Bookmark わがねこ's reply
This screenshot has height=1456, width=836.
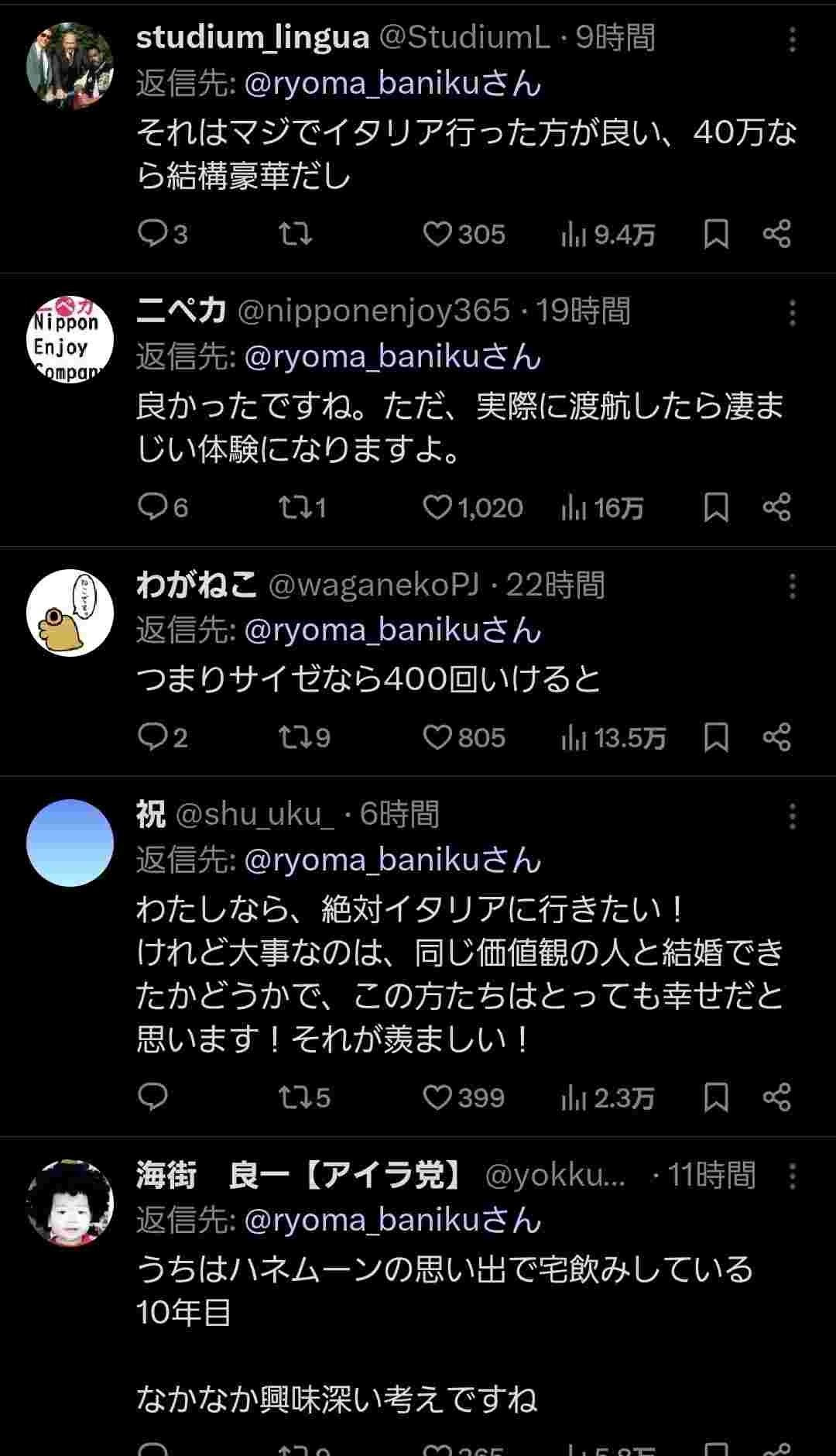[x=716, y=737]
